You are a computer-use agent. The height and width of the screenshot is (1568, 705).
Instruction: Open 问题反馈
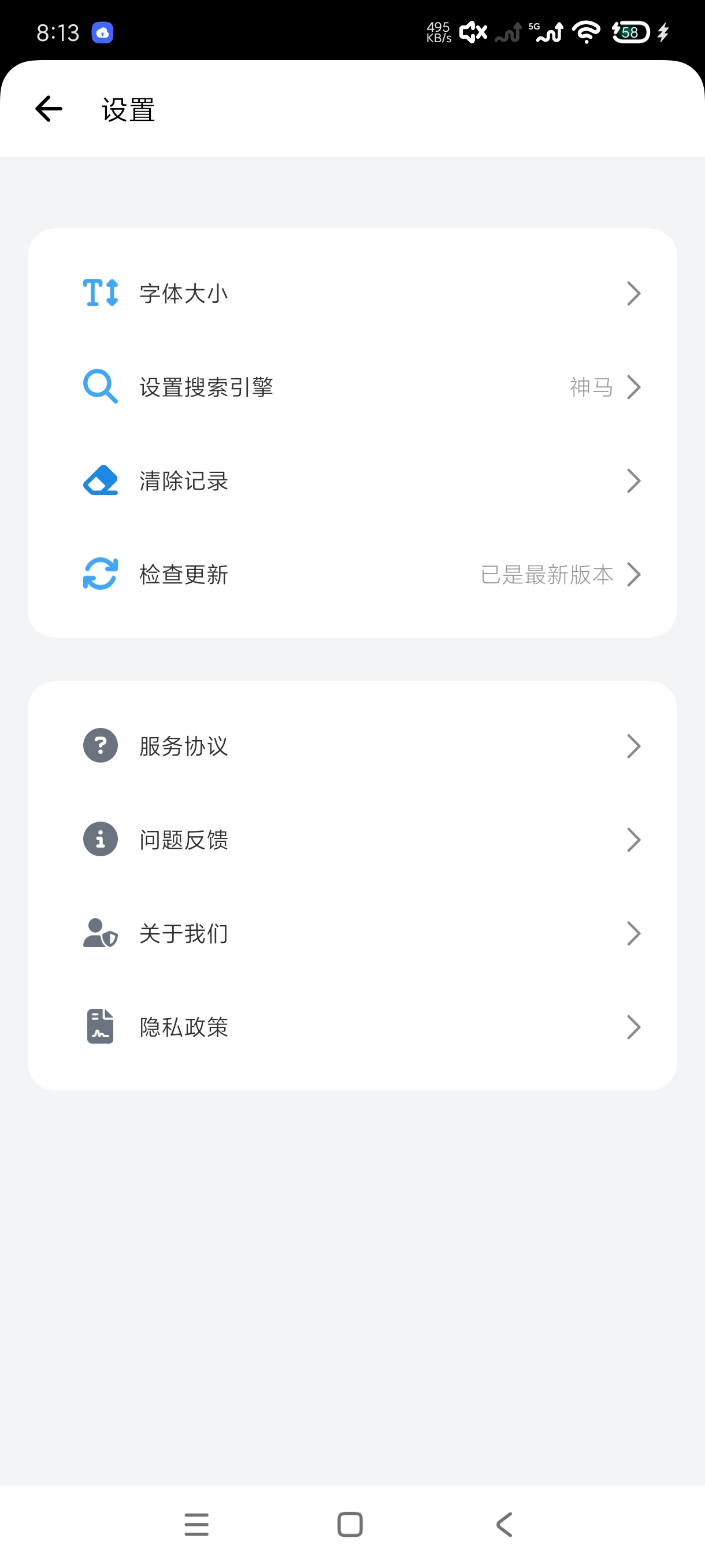pos(352,840)
